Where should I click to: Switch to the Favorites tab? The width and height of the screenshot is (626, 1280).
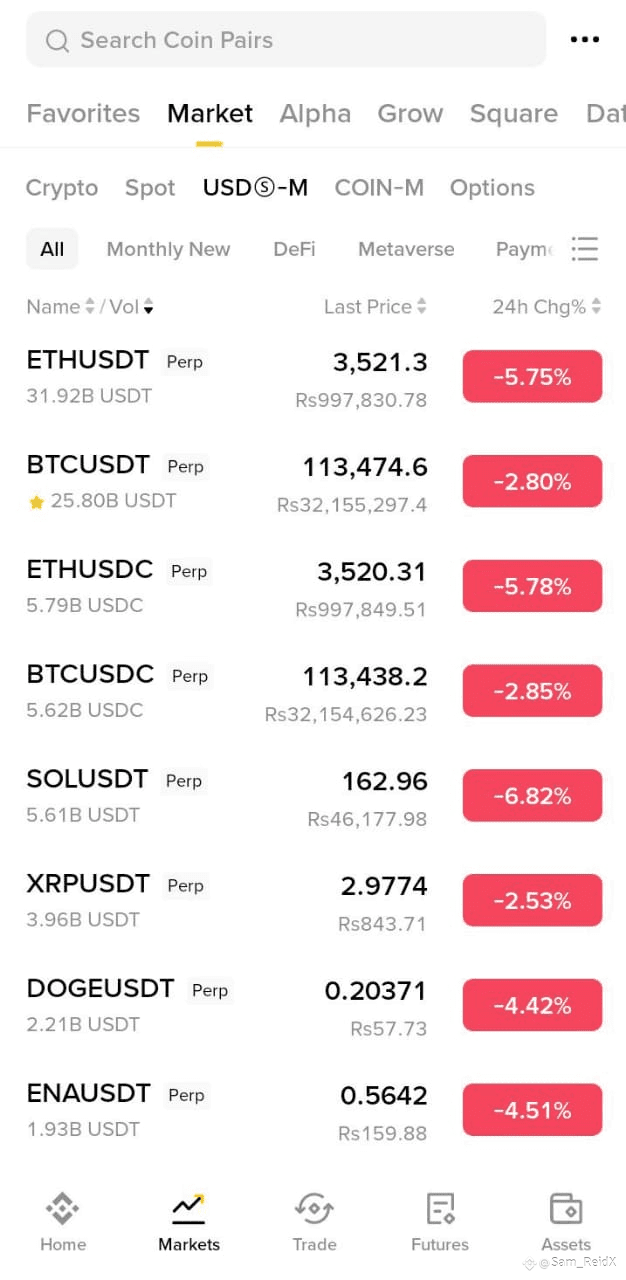pyautogui.click(x=83, y=114)
